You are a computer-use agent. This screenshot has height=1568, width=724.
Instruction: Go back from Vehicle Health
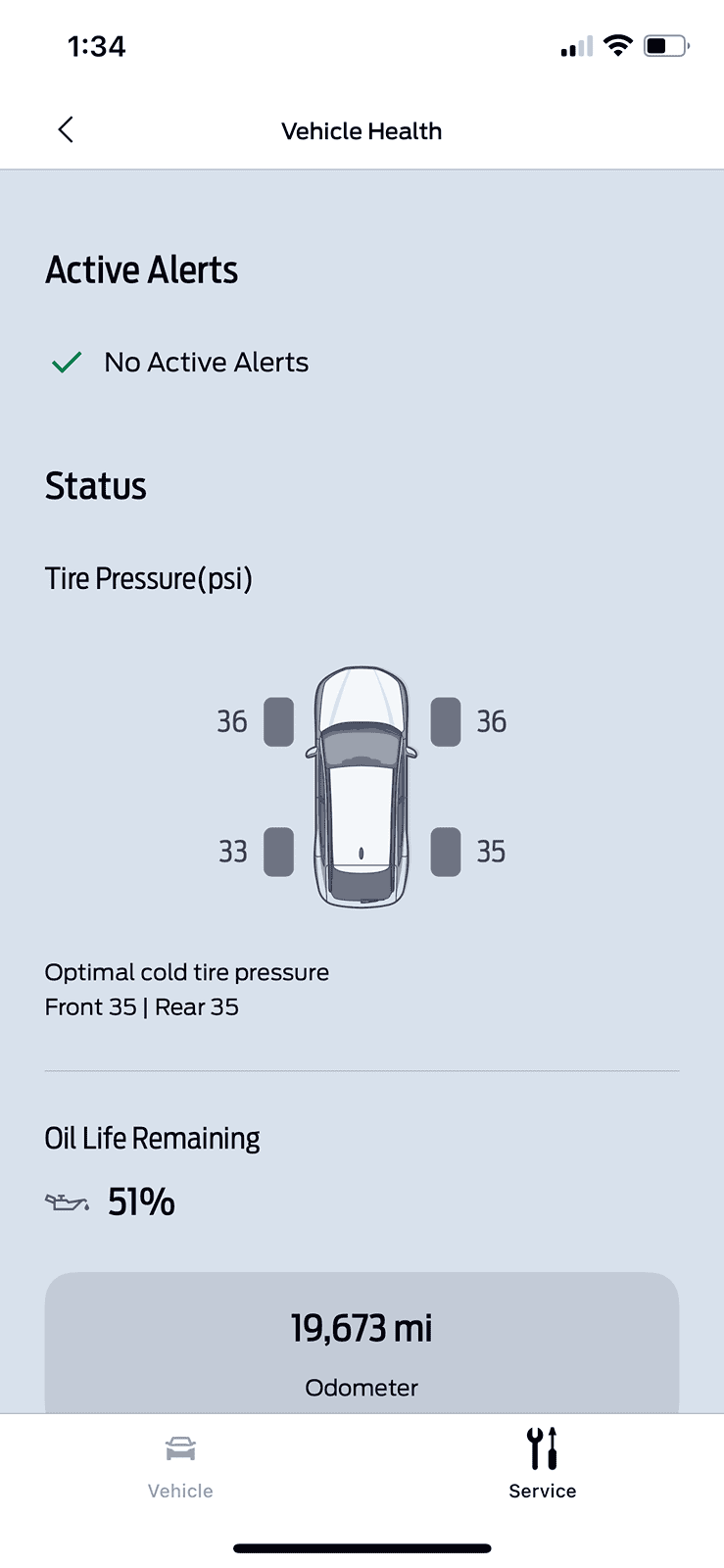pyautogui.click(x=66, y=130)
